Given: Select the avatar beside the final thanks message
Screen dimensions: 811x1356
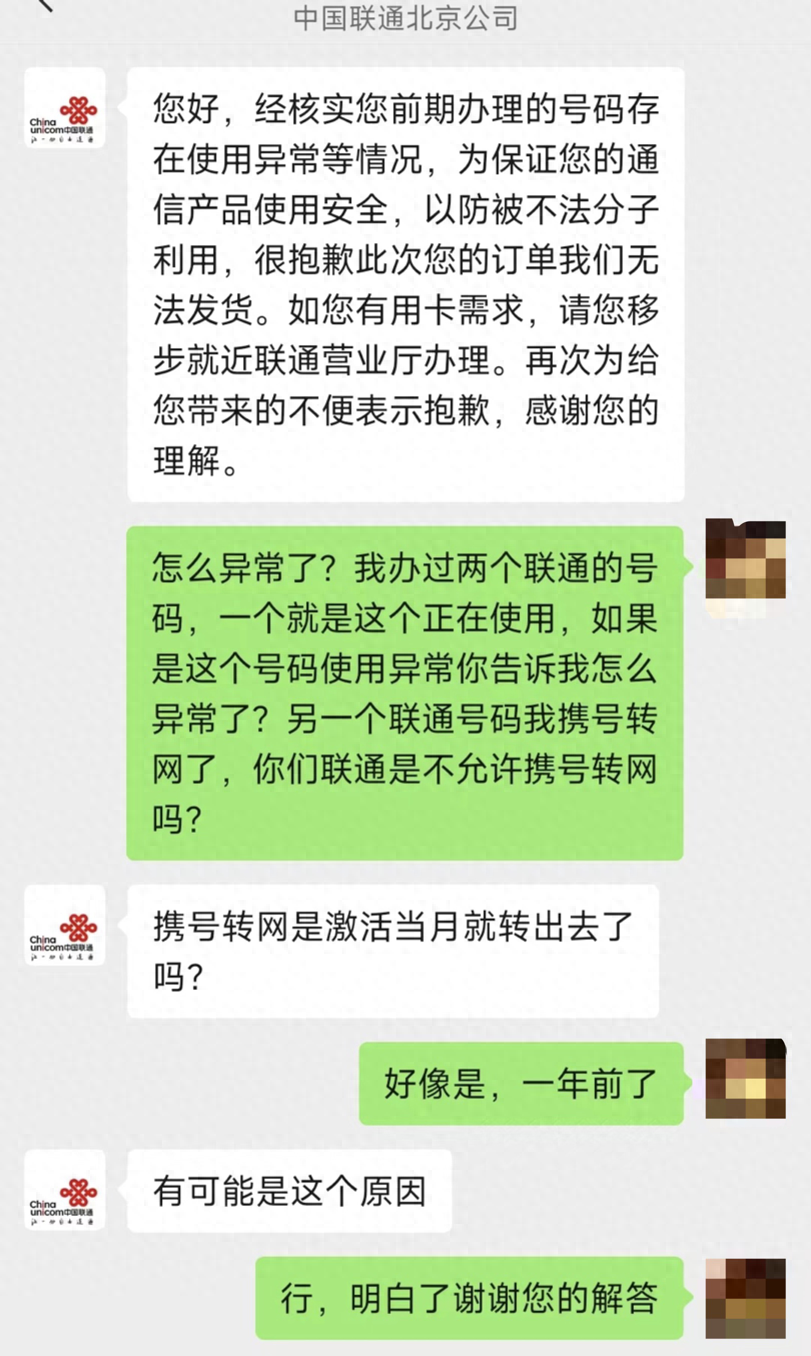Looking at the screenshot, I should (745, 1296).
